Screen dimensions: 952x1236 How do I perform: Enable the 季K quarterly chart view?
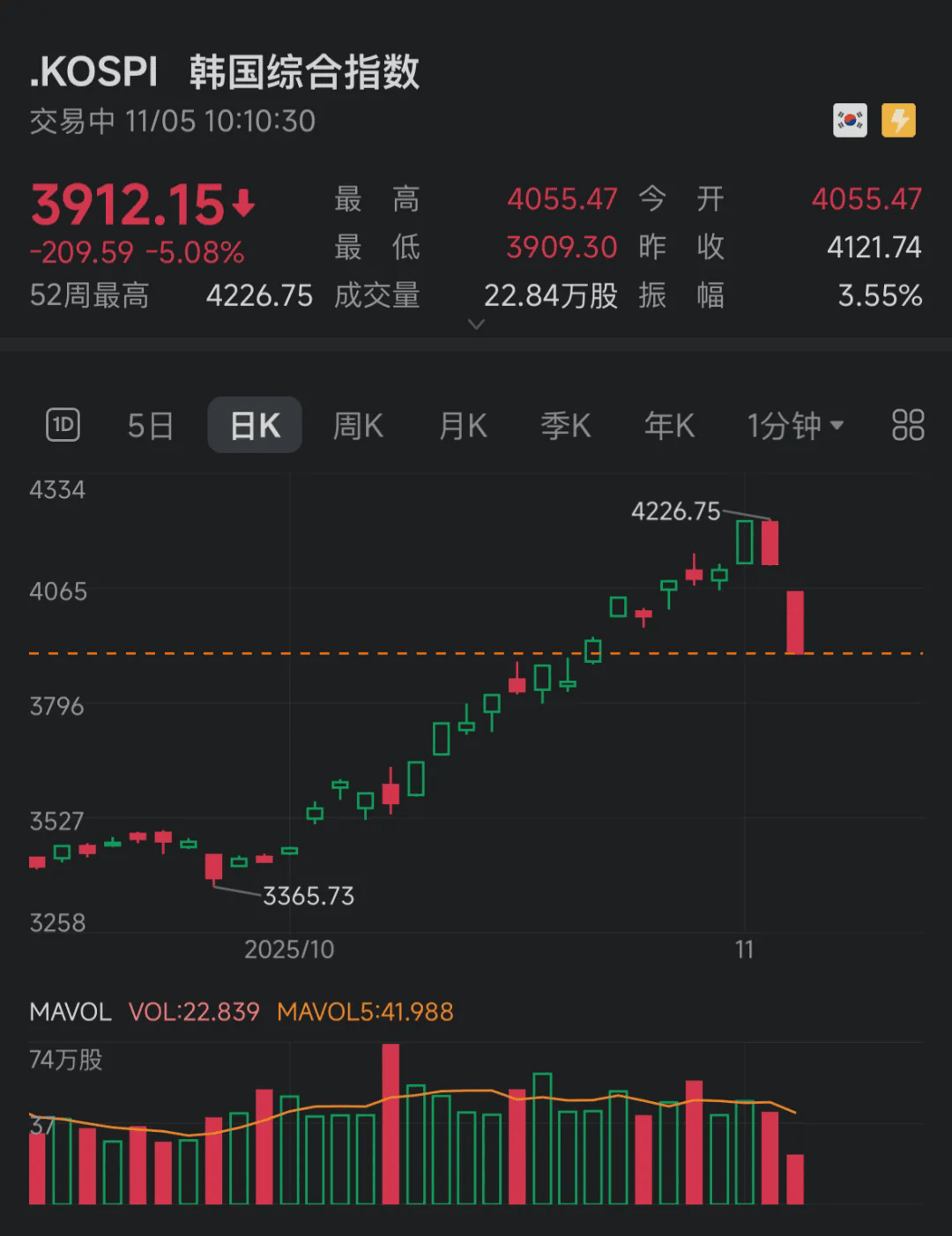click(565, 425)
